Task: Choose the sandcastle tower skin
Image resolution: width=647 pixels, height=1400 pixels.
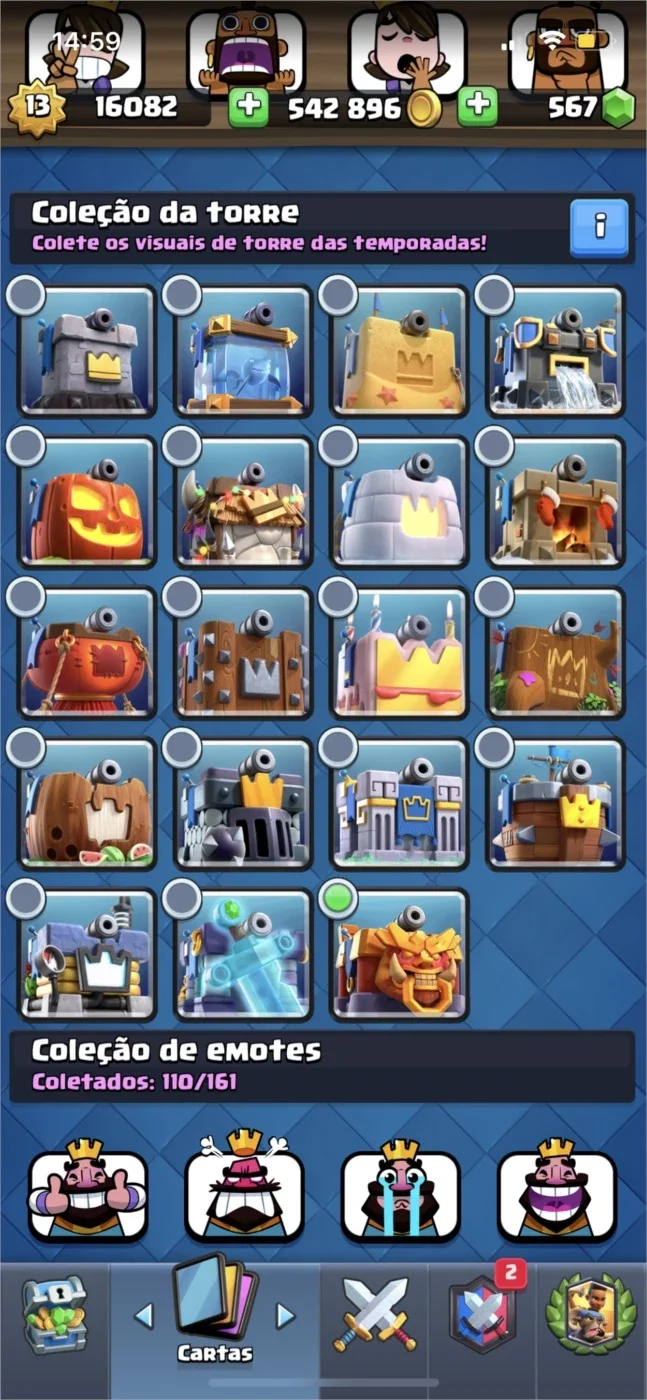Action: pos(400,351)
